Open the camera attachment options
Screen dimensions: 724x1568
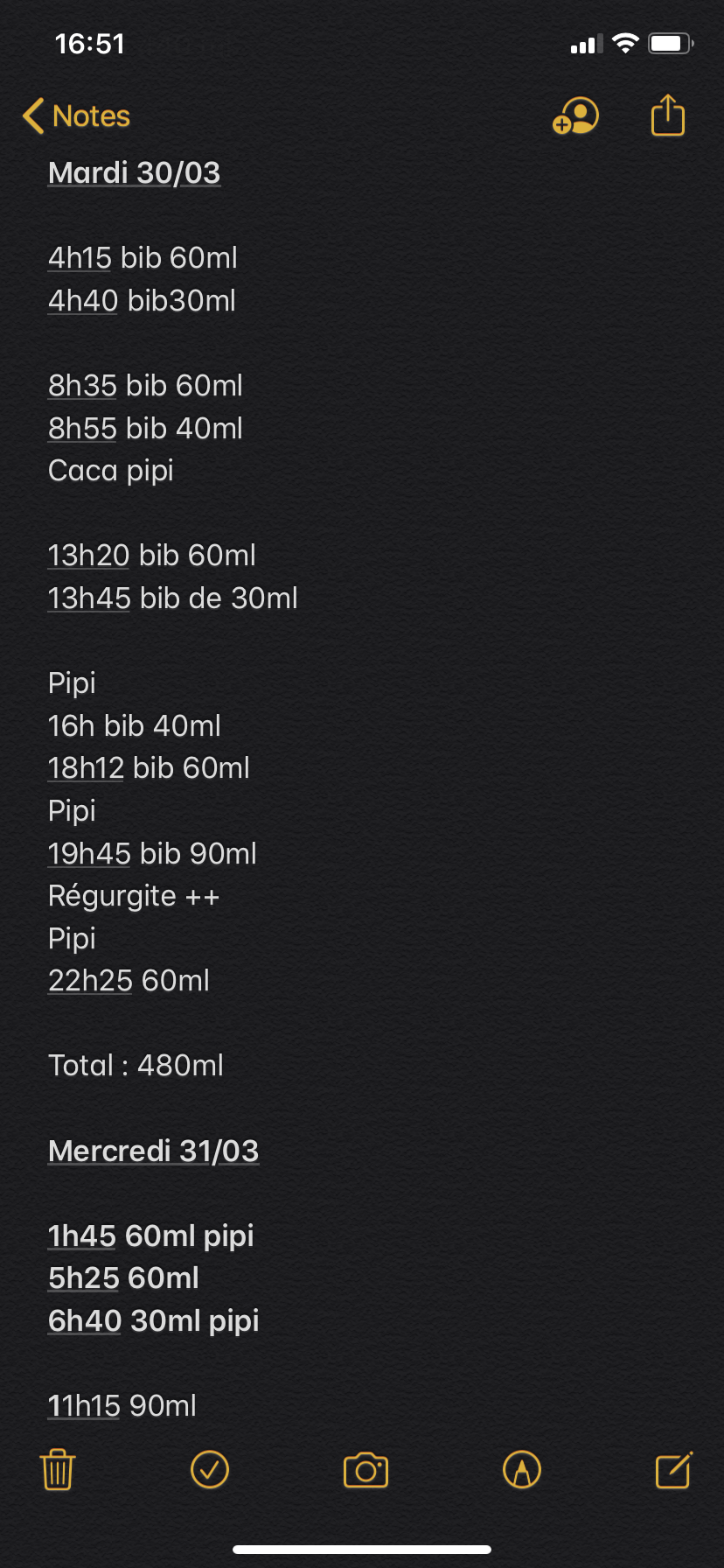365,1470
